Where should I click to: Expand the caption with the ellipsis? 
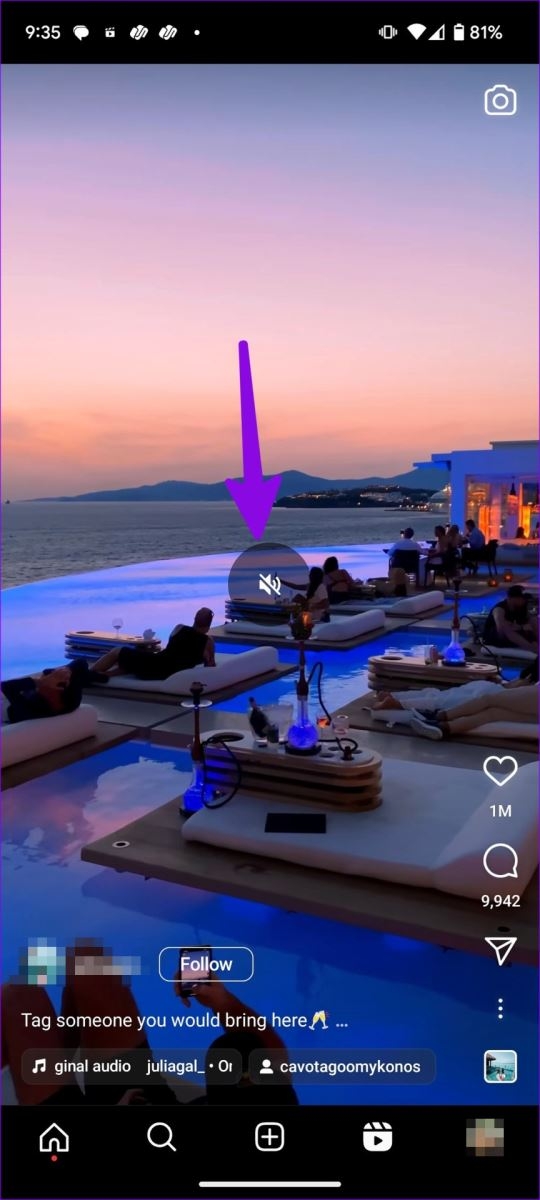[342, 1022]
